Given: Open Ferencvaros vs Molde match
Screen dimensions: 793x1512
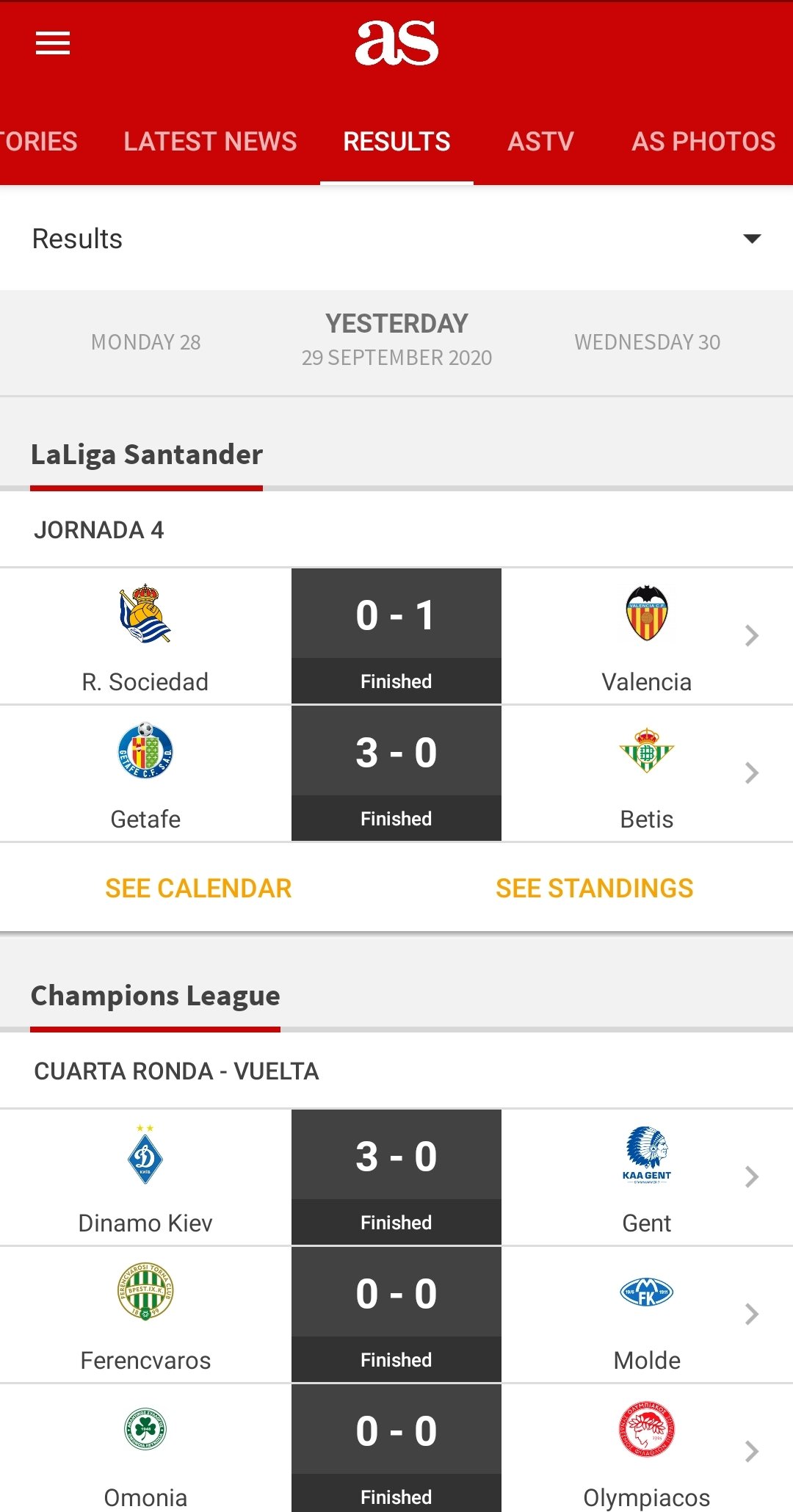Looking at the screenshot, I should (x=396, y=1314).
